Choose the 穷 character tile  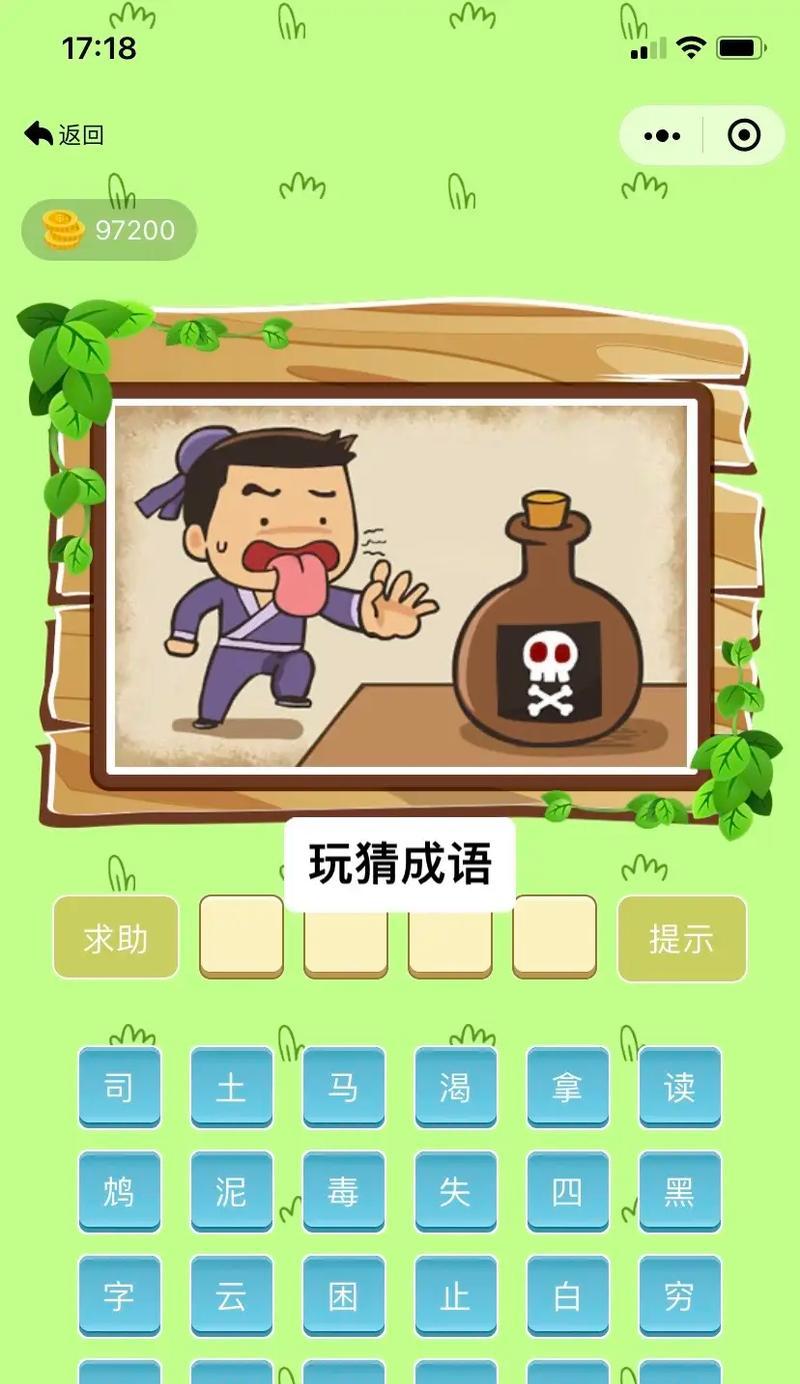coord(680,1296)
